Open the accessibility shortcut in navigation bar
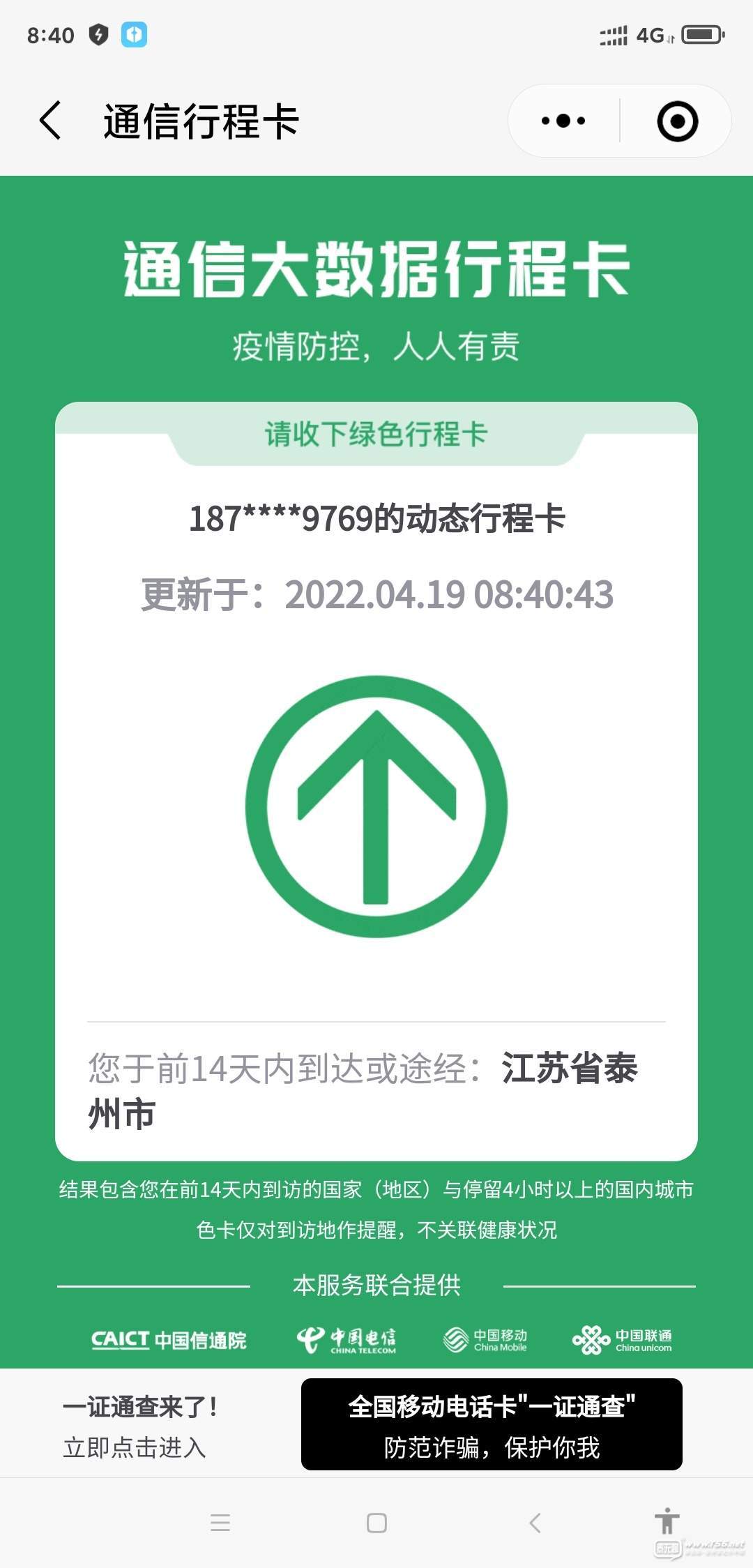 click(x=667, y=1522)
